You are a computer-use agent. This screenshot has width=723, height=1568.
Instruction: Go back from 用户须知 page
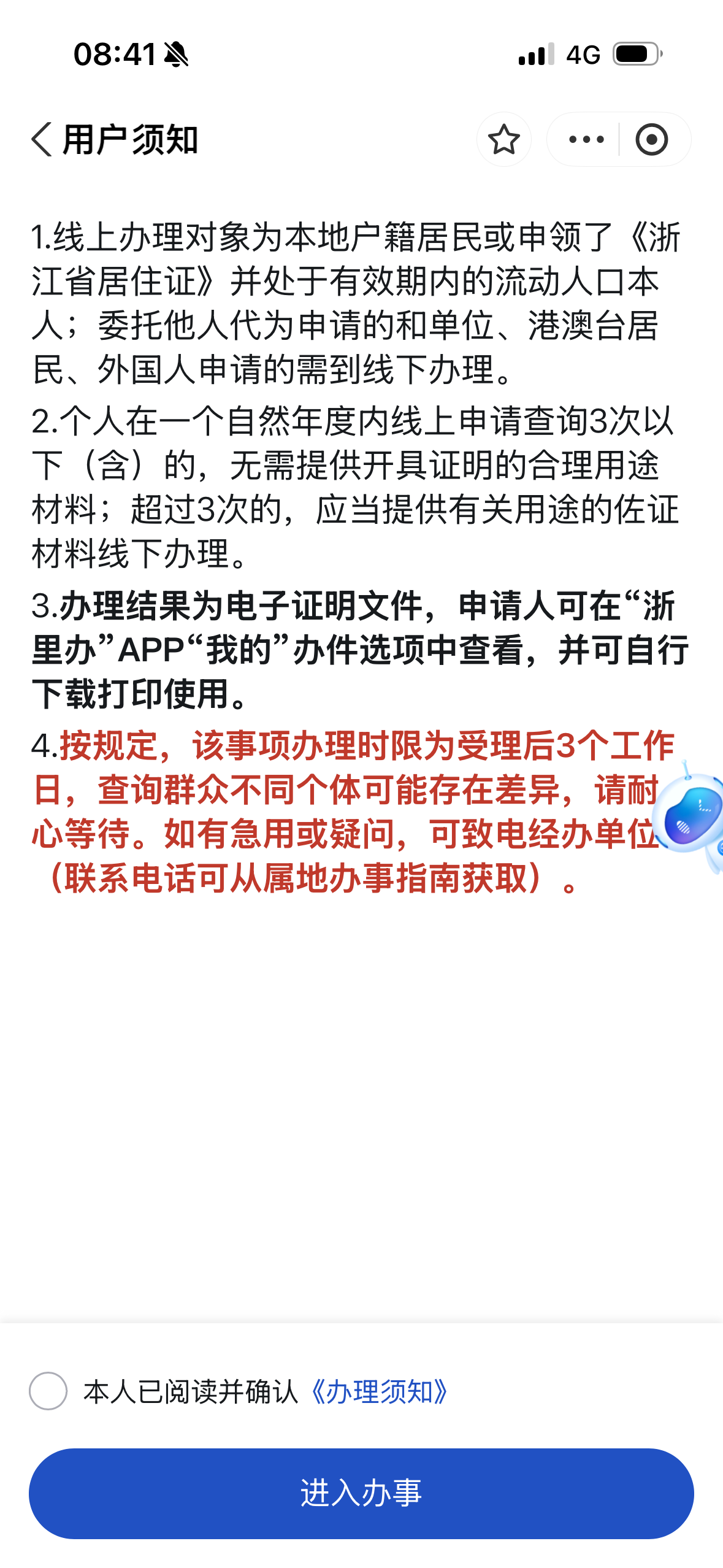tap(42, 139)
